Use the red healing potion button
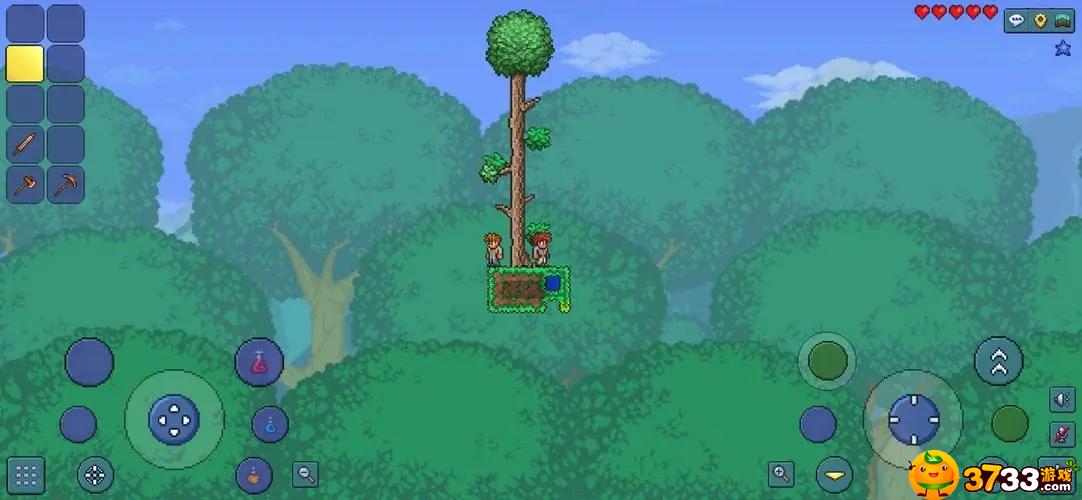The height and width of the screenshot is (500, 1082). (259, 361)
